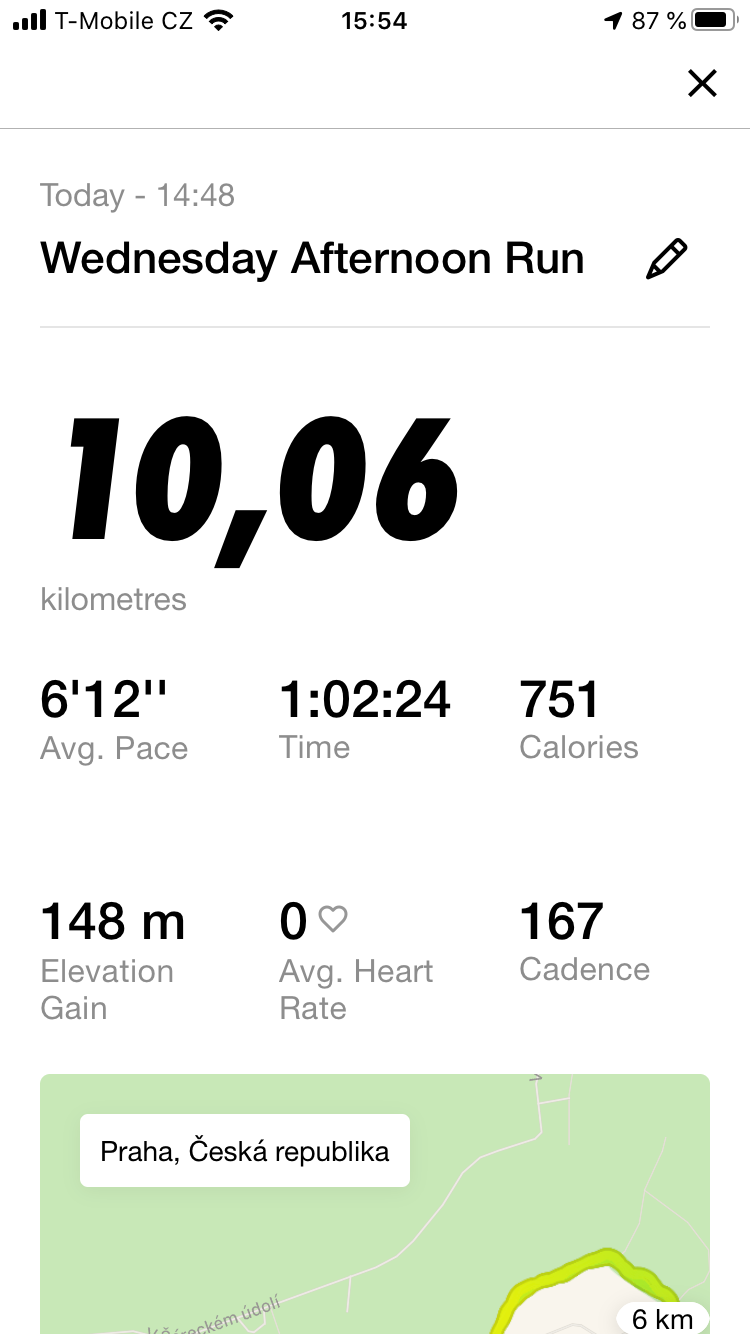The image size is (750, 1334).
Task: Edit the Wednesday Afternoon Run title
Action: pyautogui.click(x=667, y=259)
